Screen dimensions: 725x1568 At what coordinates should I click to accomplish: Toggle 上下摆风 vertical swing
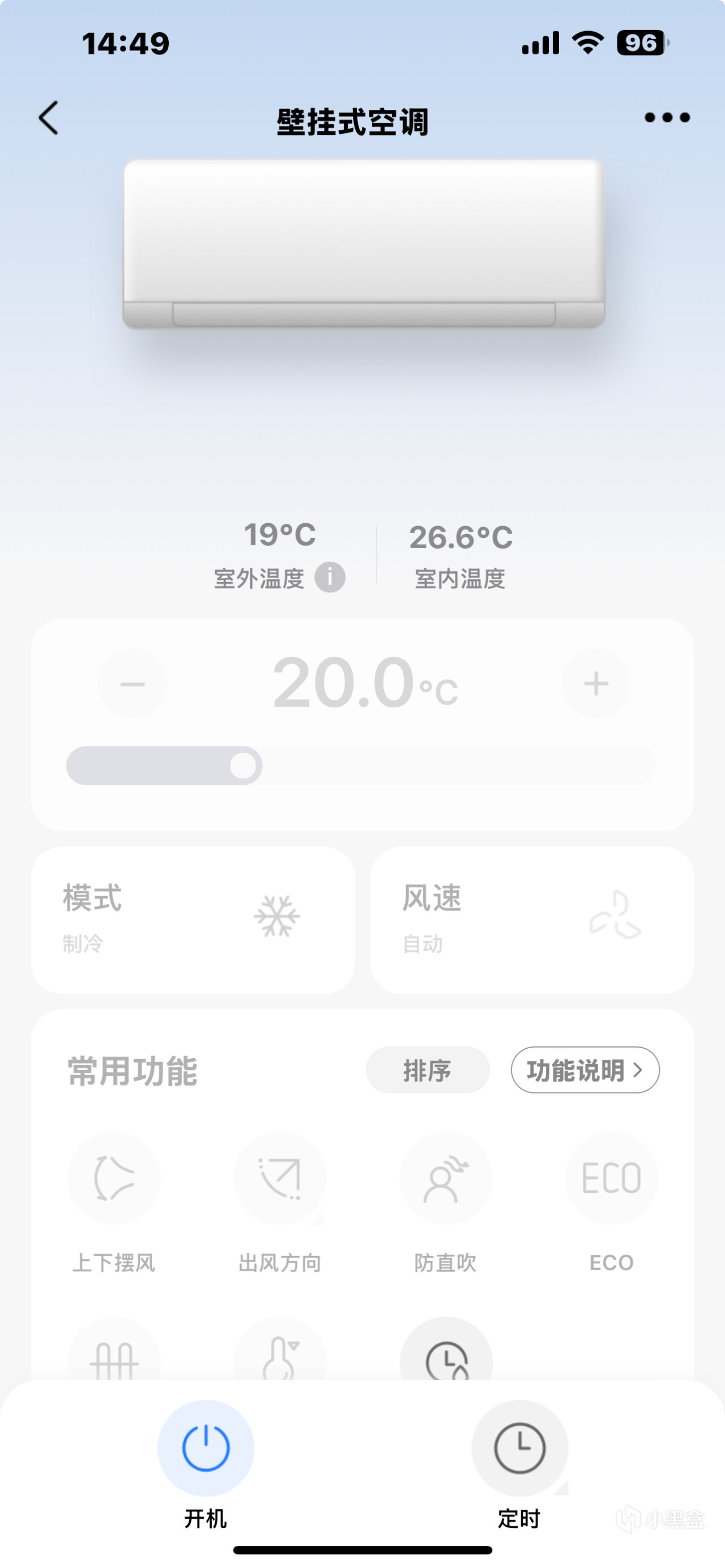point(114,1178)
